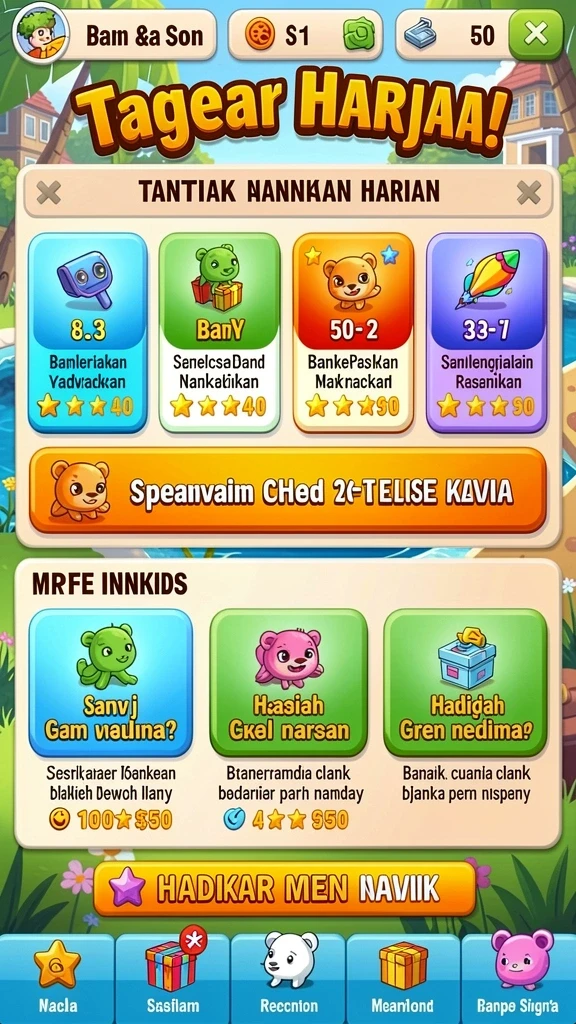
Task: Dismiss the panel using the right X of Tantiak Nannkan Harian
Action: pos(528,192)
